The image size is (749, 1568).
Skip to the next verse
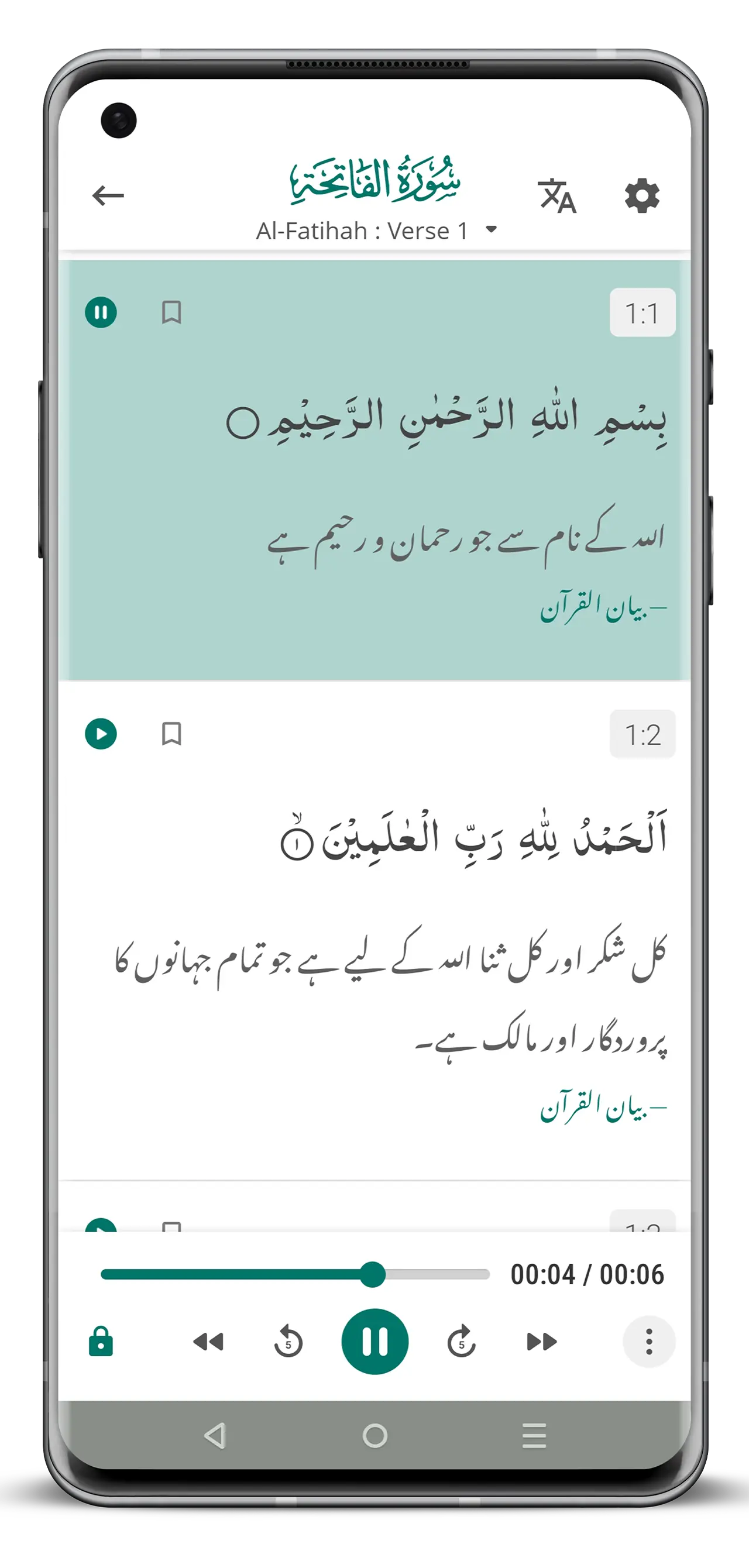[541, 1342]
